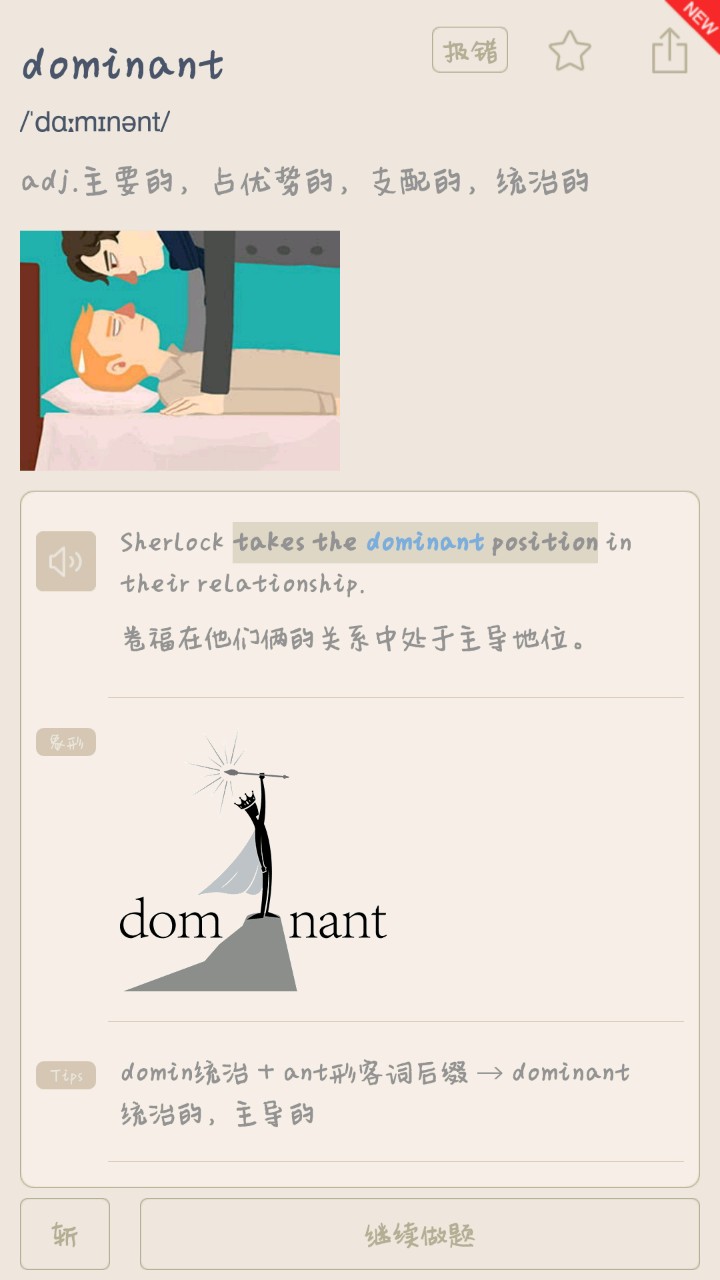The image size is (720, 1280).
Task: Tap the 斩 button to discard word
Action: coord(65,1234)
